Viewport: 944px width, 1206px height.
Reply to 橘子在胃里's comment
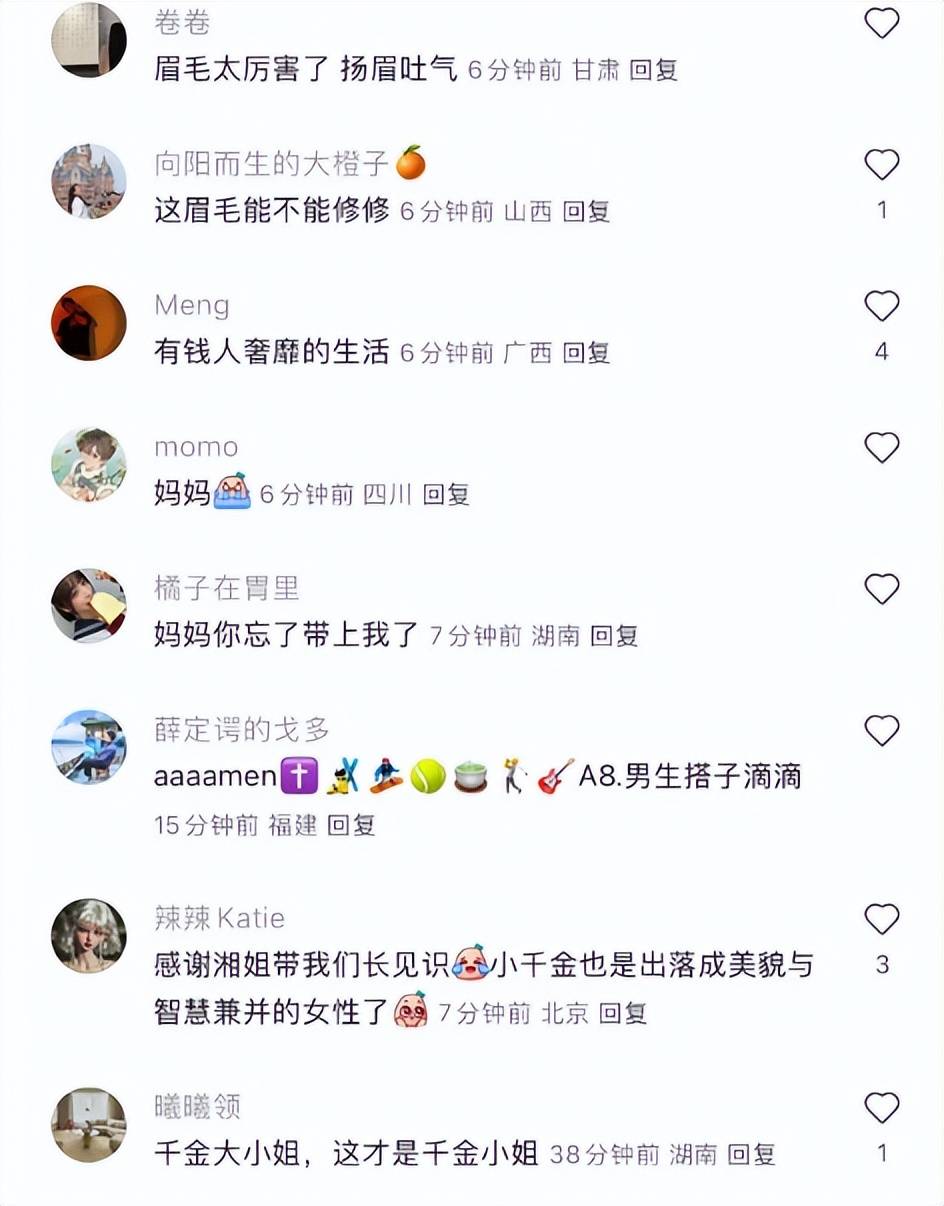tap(614, 636)
